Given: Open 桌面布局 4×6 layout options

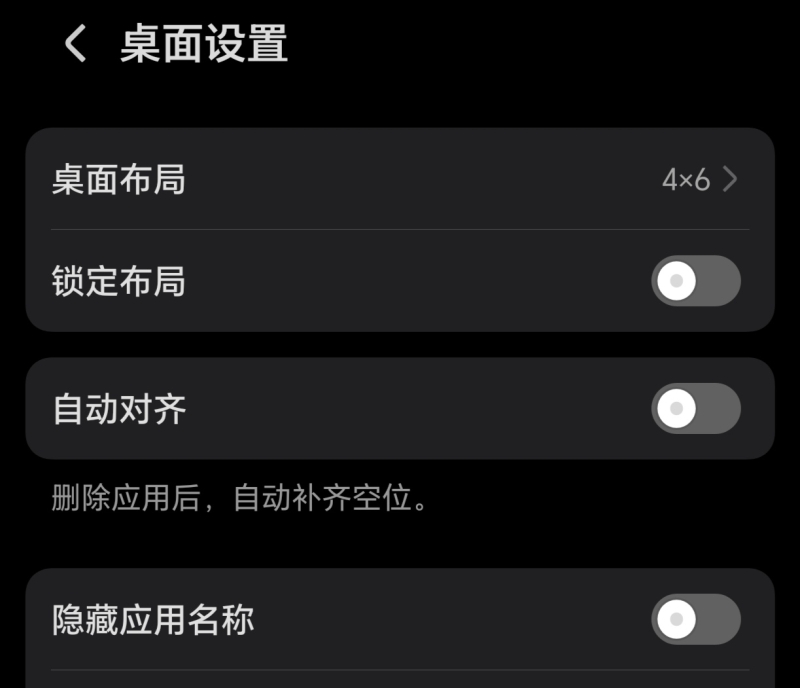Looking at the screenshot, I should tap(400, 180).
